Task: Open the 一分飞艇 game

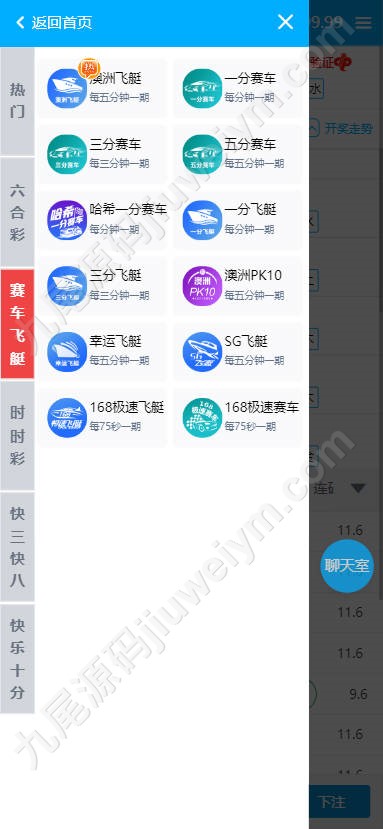Action: (x=238, y=220)
